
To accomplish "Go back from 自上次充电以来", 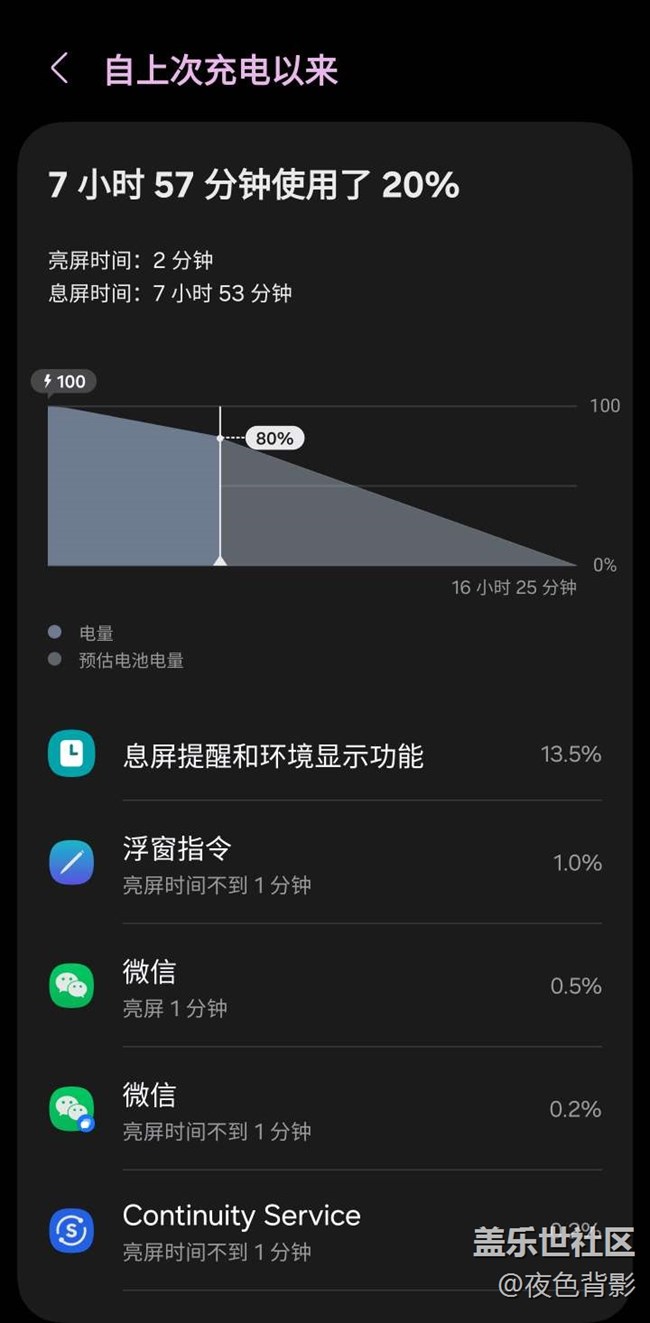I will click(x=59, y=70).
